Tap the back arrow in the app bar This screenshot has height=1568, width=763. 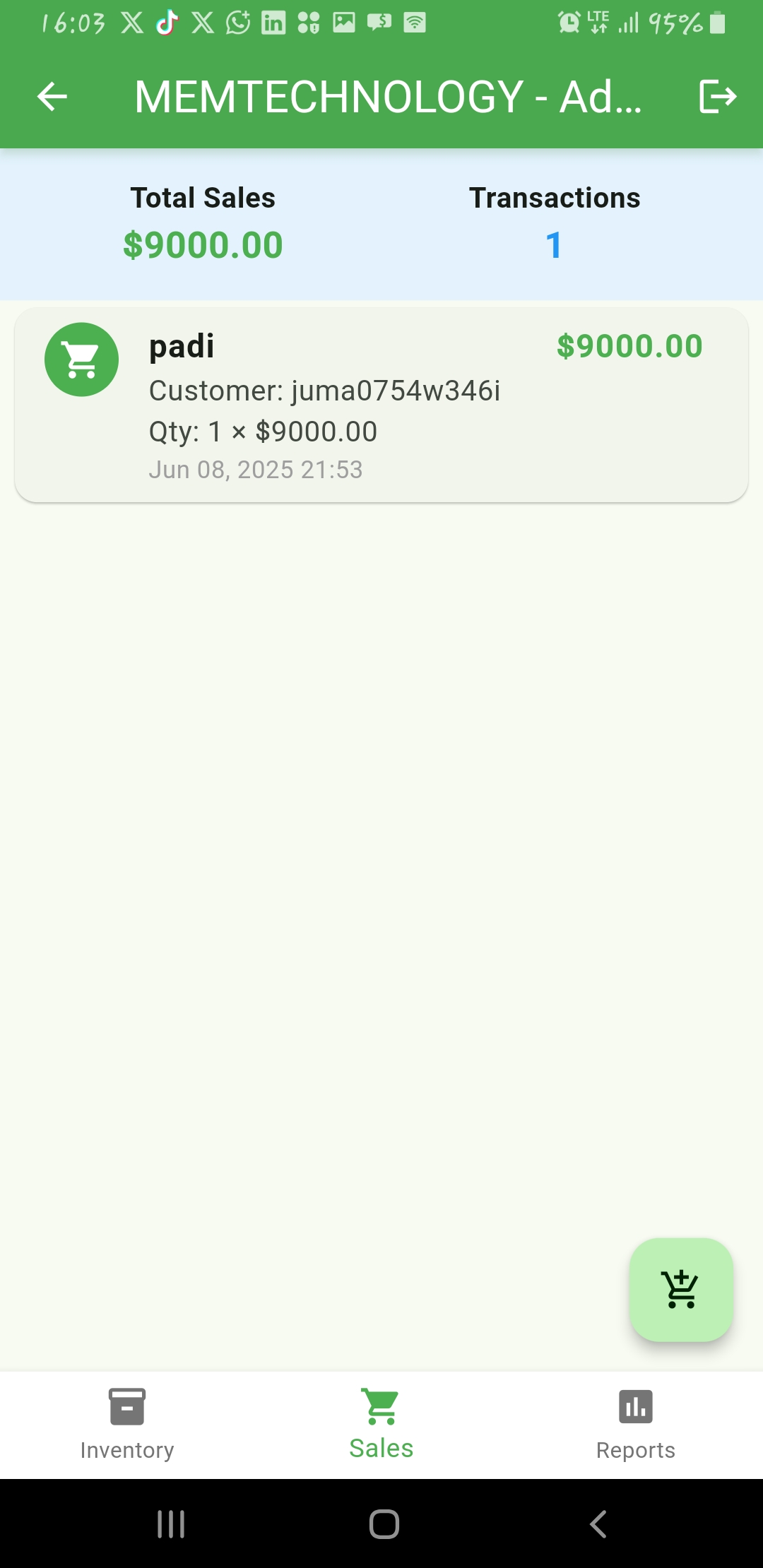point(52,99)
